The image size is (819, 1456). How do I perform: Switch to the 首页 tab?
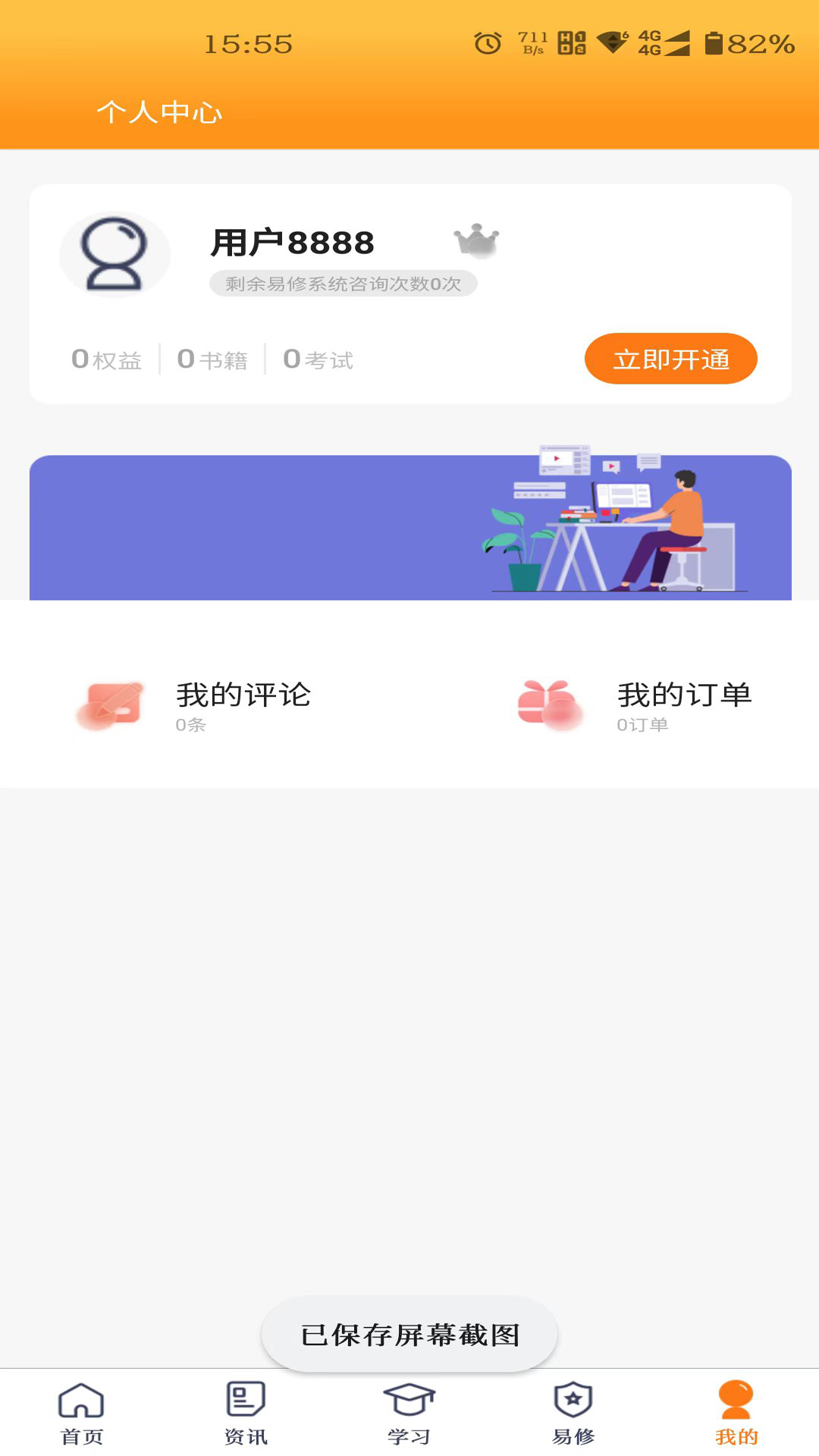click(81, 1412)
